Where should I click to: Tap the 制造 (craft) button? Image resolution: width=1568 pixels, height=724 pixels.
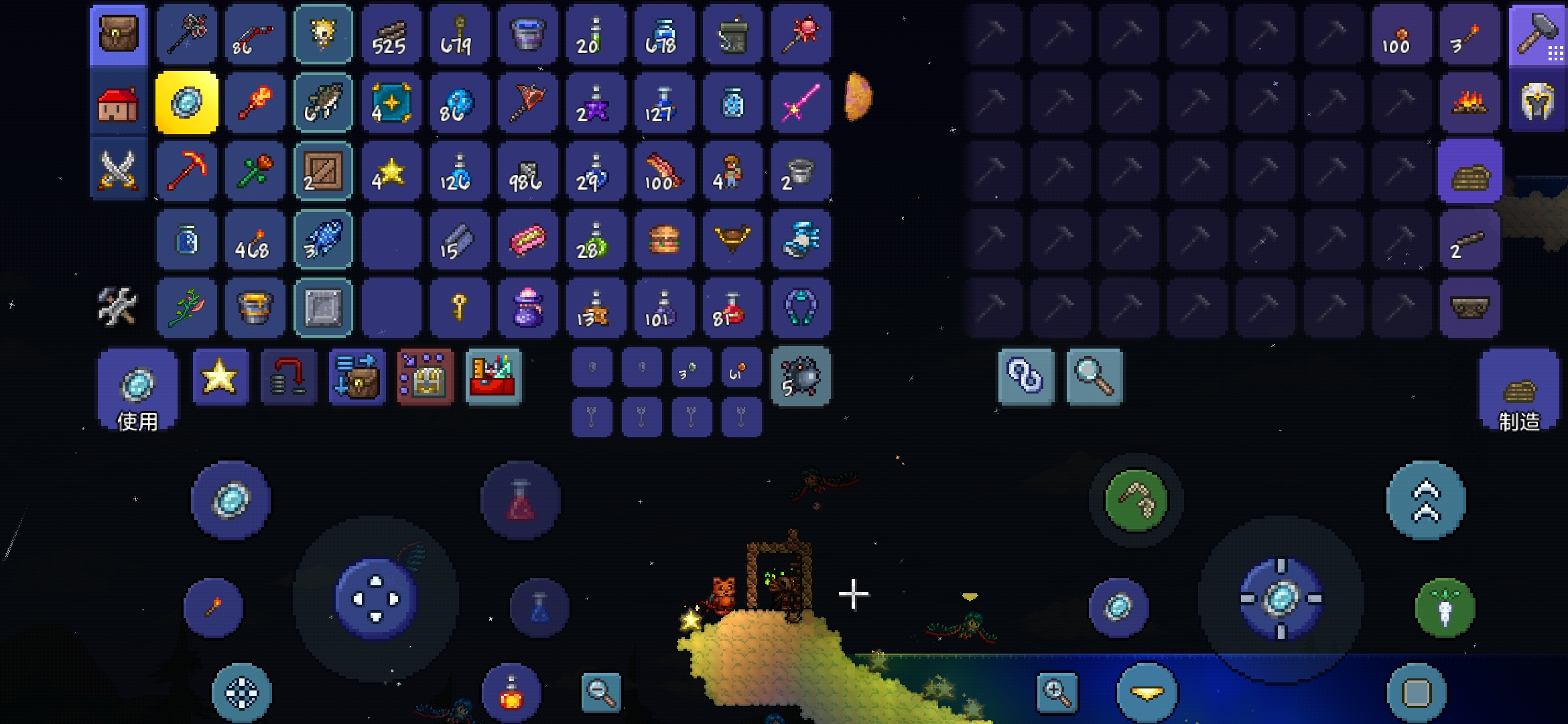(1518, 391)
